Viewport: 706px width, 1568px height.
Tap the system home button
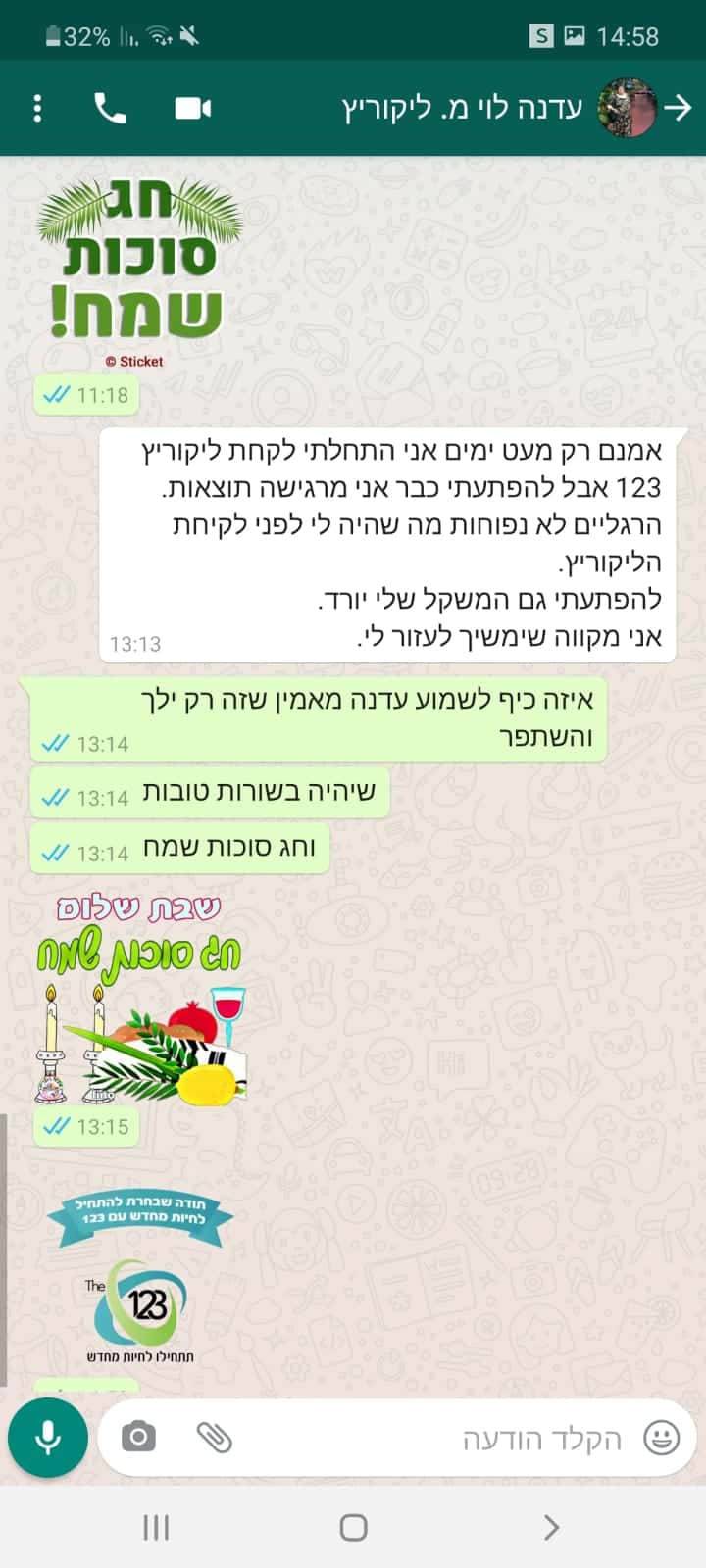click(353, 1527)
